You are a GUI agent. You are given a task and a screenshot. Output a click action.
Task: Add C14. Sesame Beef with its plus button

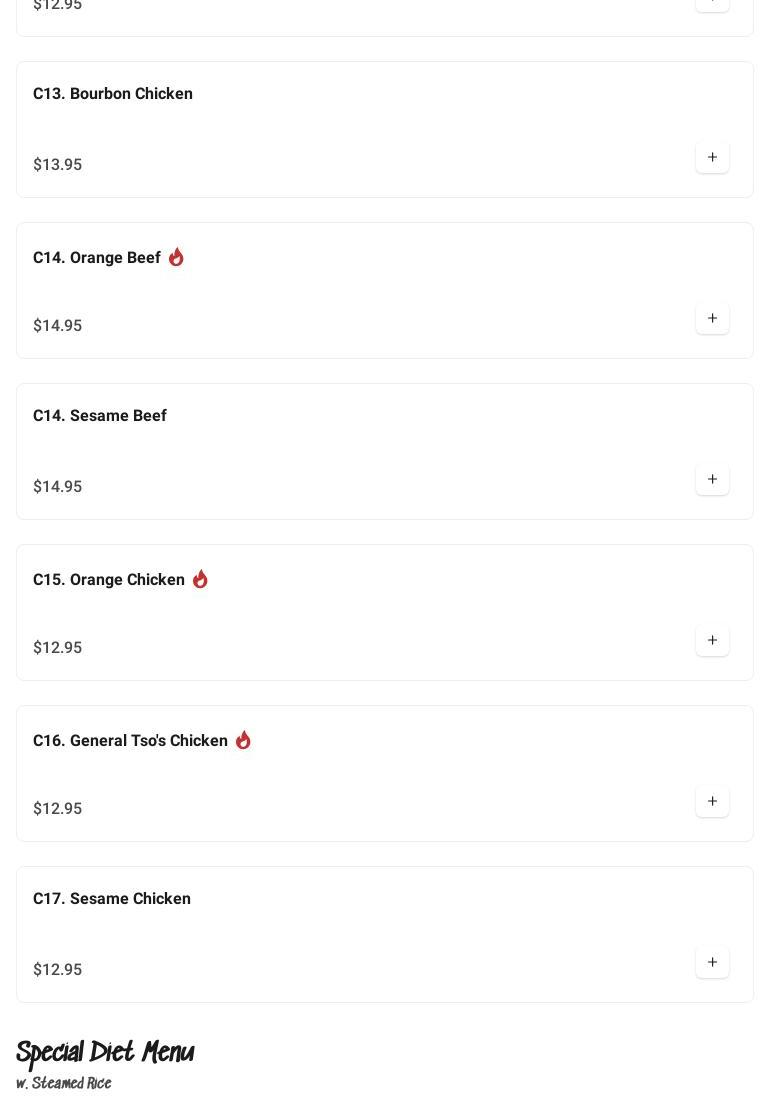pos(712,480)
